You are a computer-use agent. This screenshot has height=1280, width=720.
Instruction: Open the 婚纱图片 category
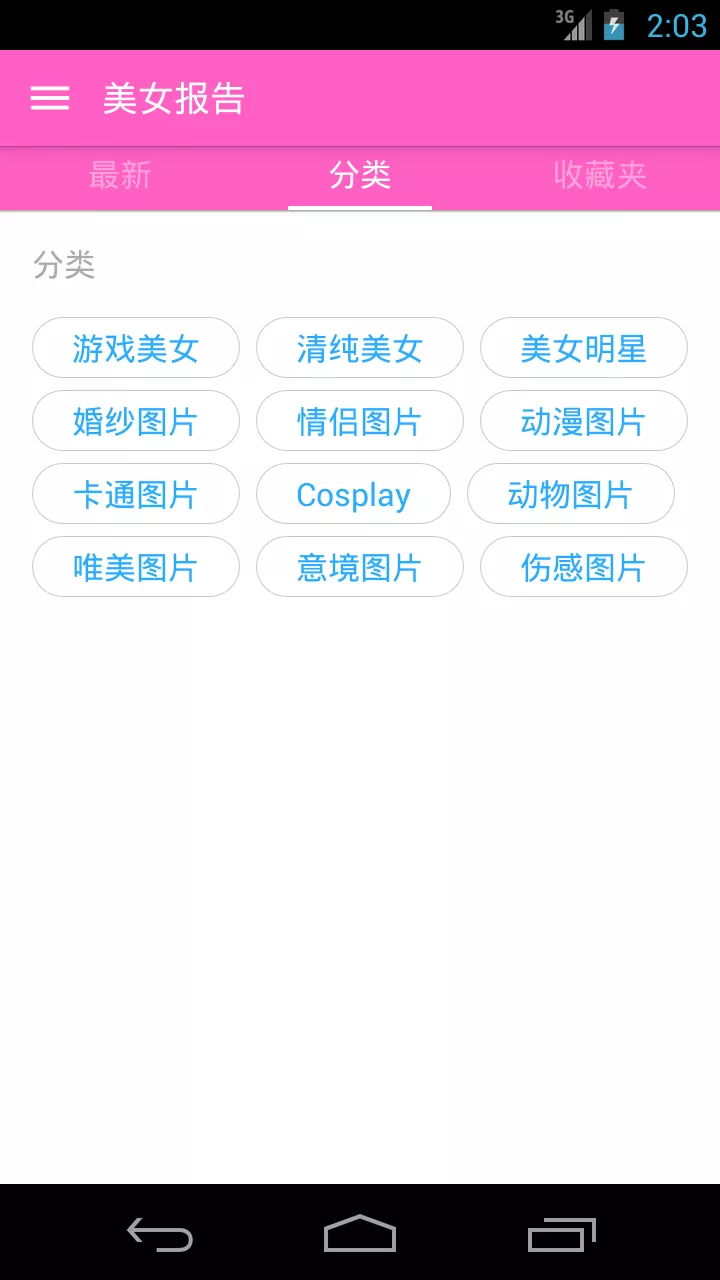click(x=136, y=420)
